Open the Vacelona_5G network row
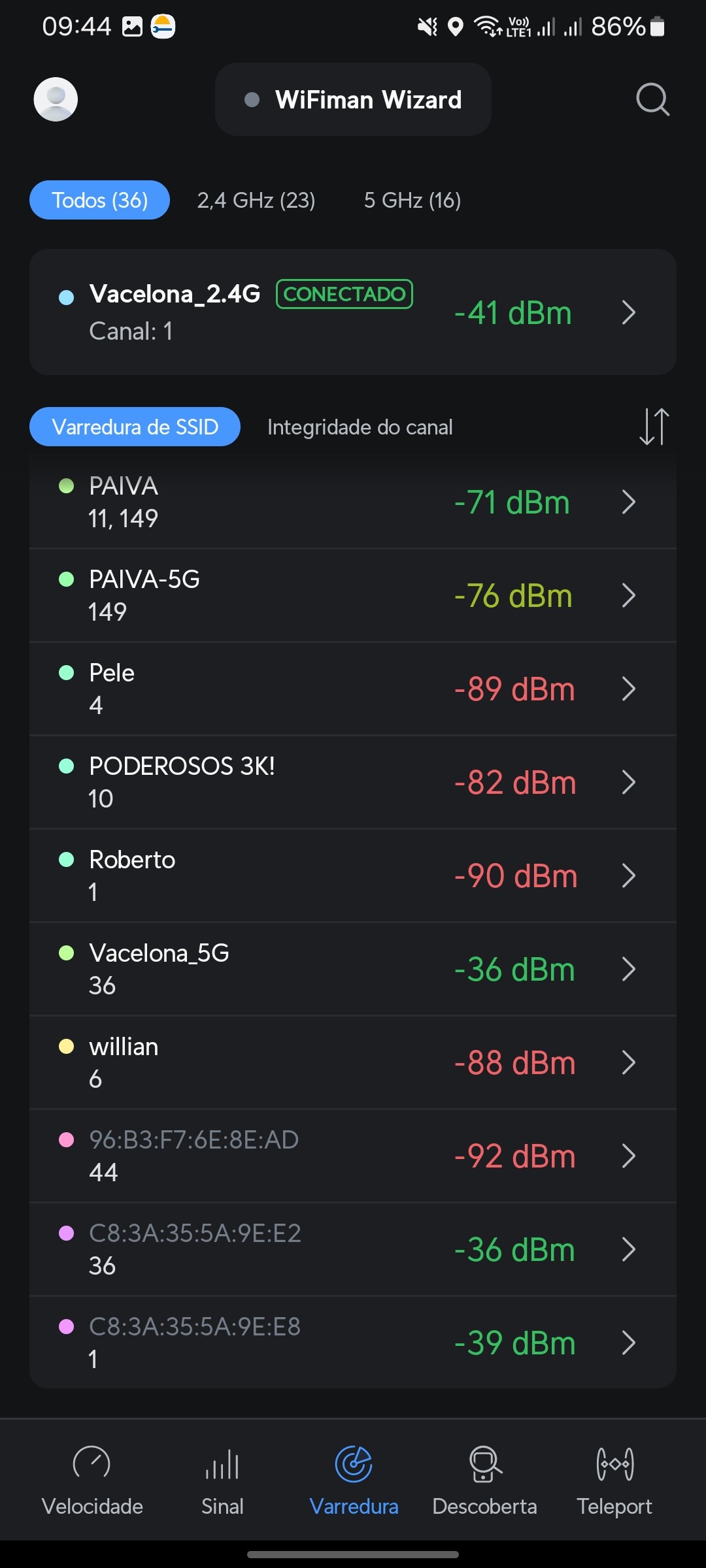The height and width of the screenshot is (1568, 706). pos(353,970)
